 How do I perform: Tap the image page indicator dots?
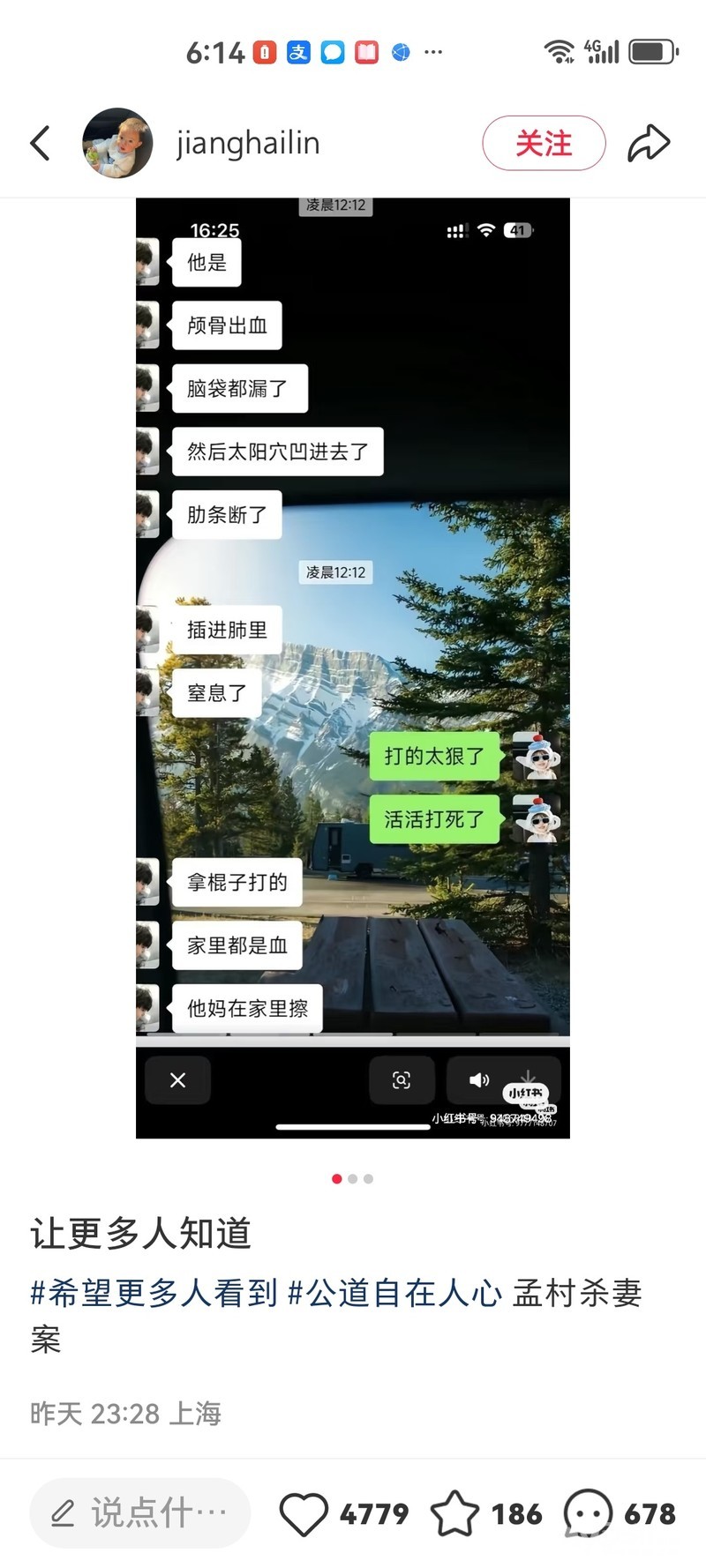click(x=352, y=1179)
